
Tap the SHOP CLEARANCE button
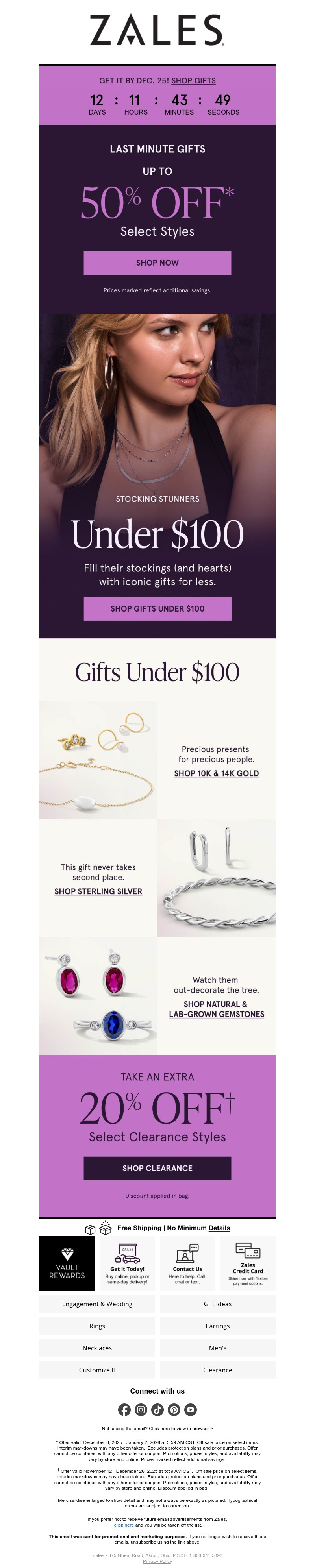157,1168
